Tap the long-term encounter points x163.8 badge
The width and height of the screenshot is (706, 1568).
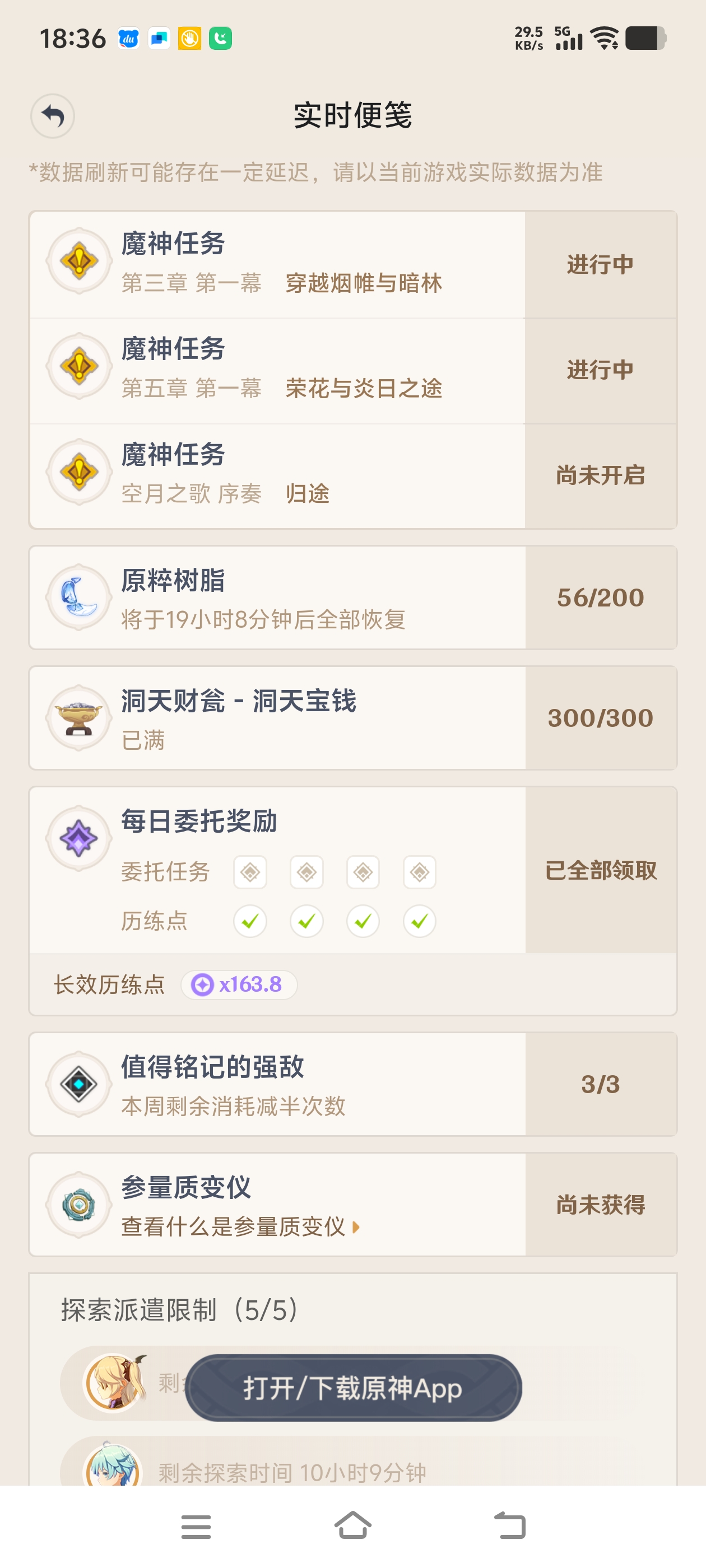point(239,984)
